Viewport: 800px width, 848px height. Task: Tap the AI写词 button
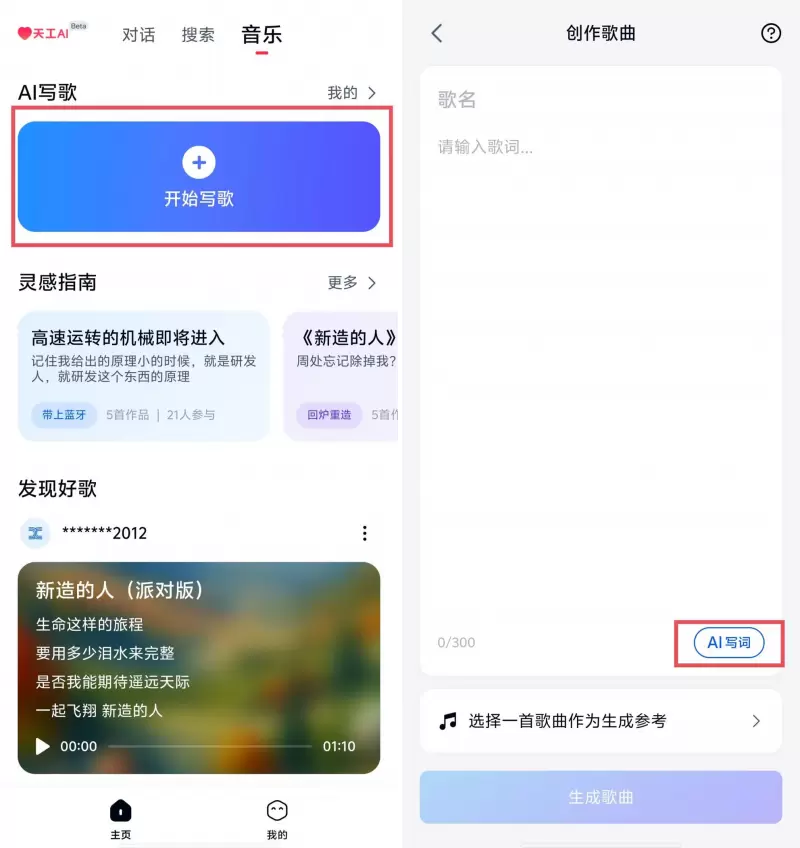(729, 643)
